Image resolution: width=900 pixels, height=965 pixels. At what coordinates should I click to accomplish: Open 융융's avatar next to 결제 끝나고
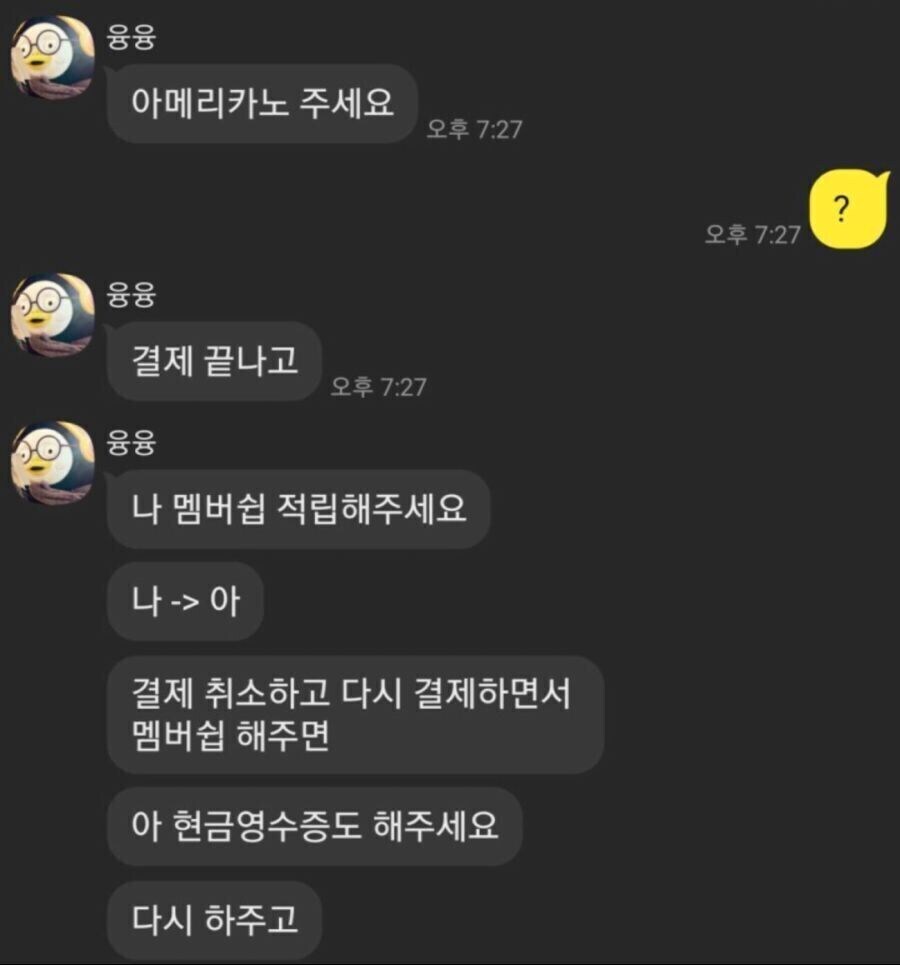tap(52, 315)
